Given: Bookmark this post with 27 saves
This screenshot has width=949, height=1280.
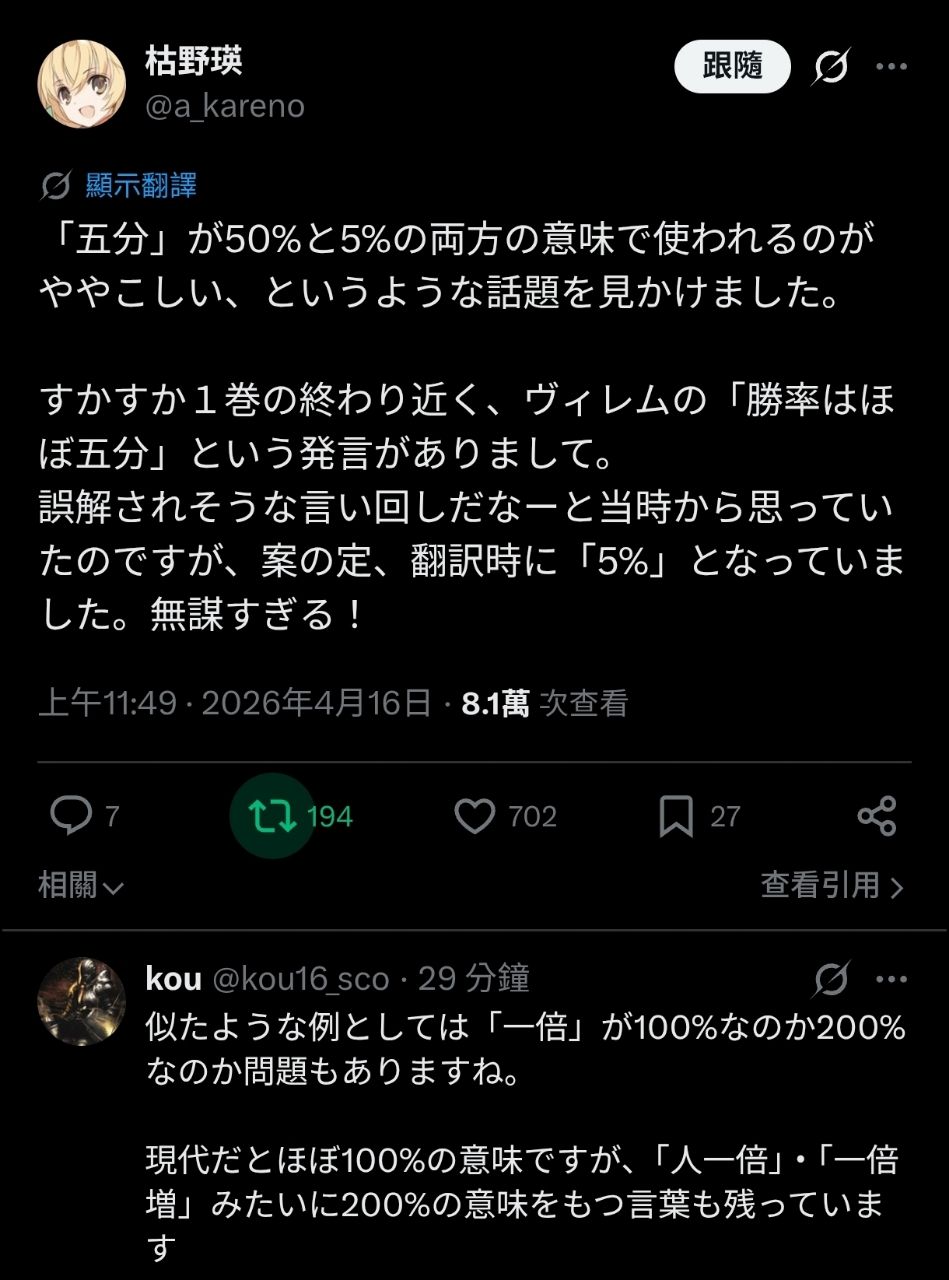Looking at the screenshot, I should point(676,816).
